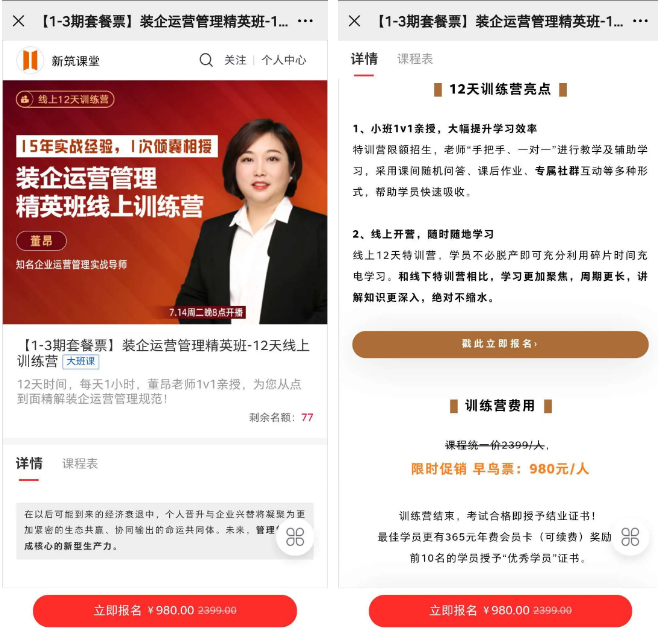Open the course banner image with 董昂

pos(165,202)
